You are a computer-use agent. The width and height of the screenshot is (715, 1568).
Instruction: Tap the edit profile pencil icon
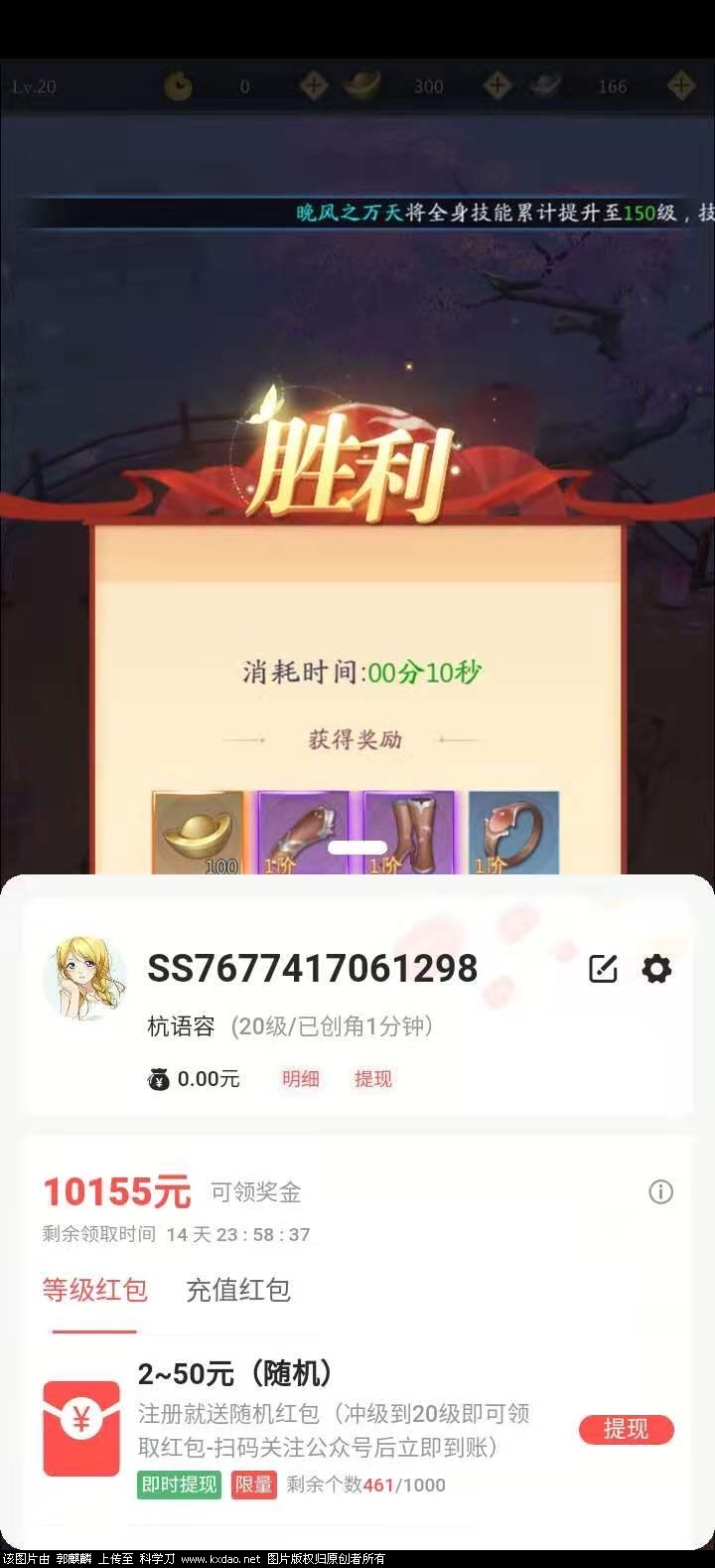pos(603,968)
